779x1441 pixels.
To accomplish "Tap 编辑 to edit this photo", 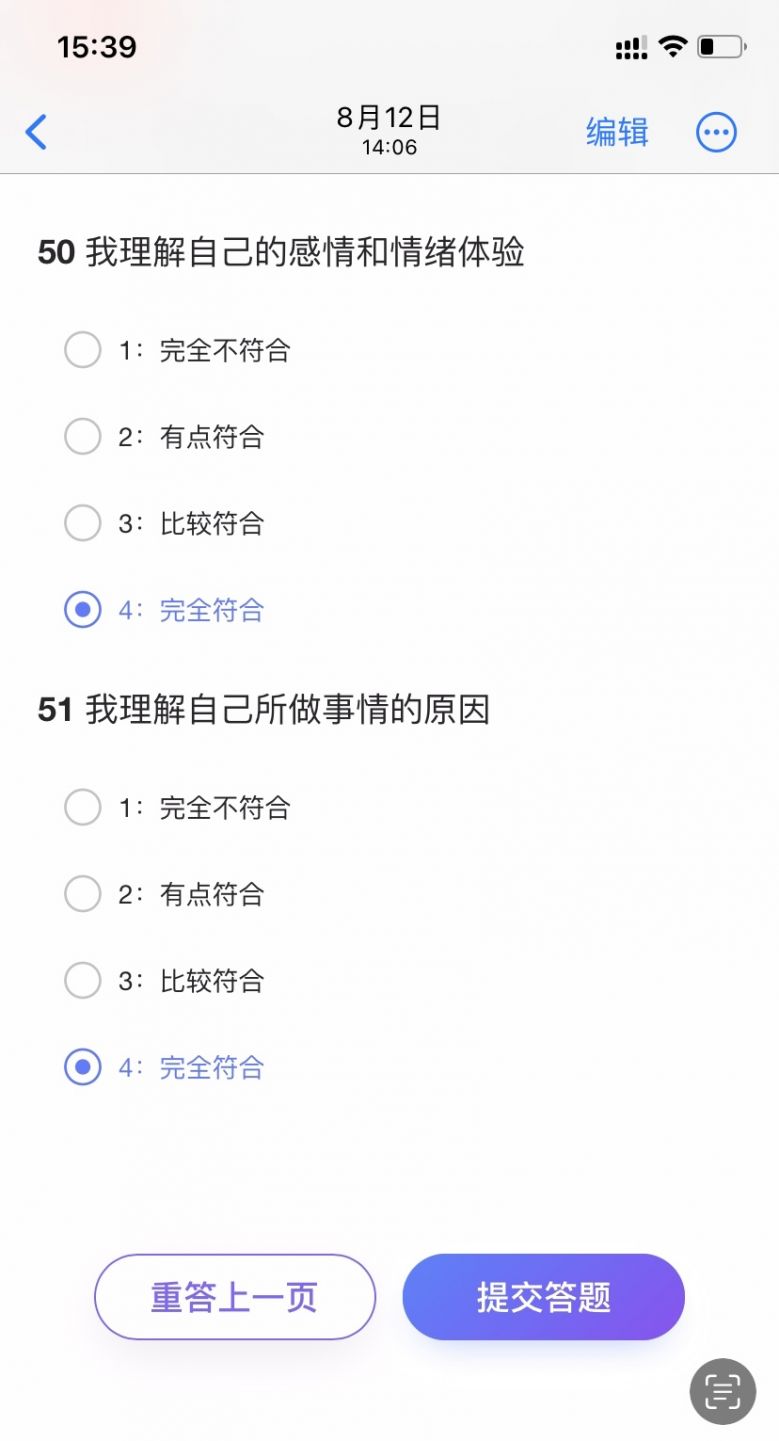I will click(x=617, y=132).
